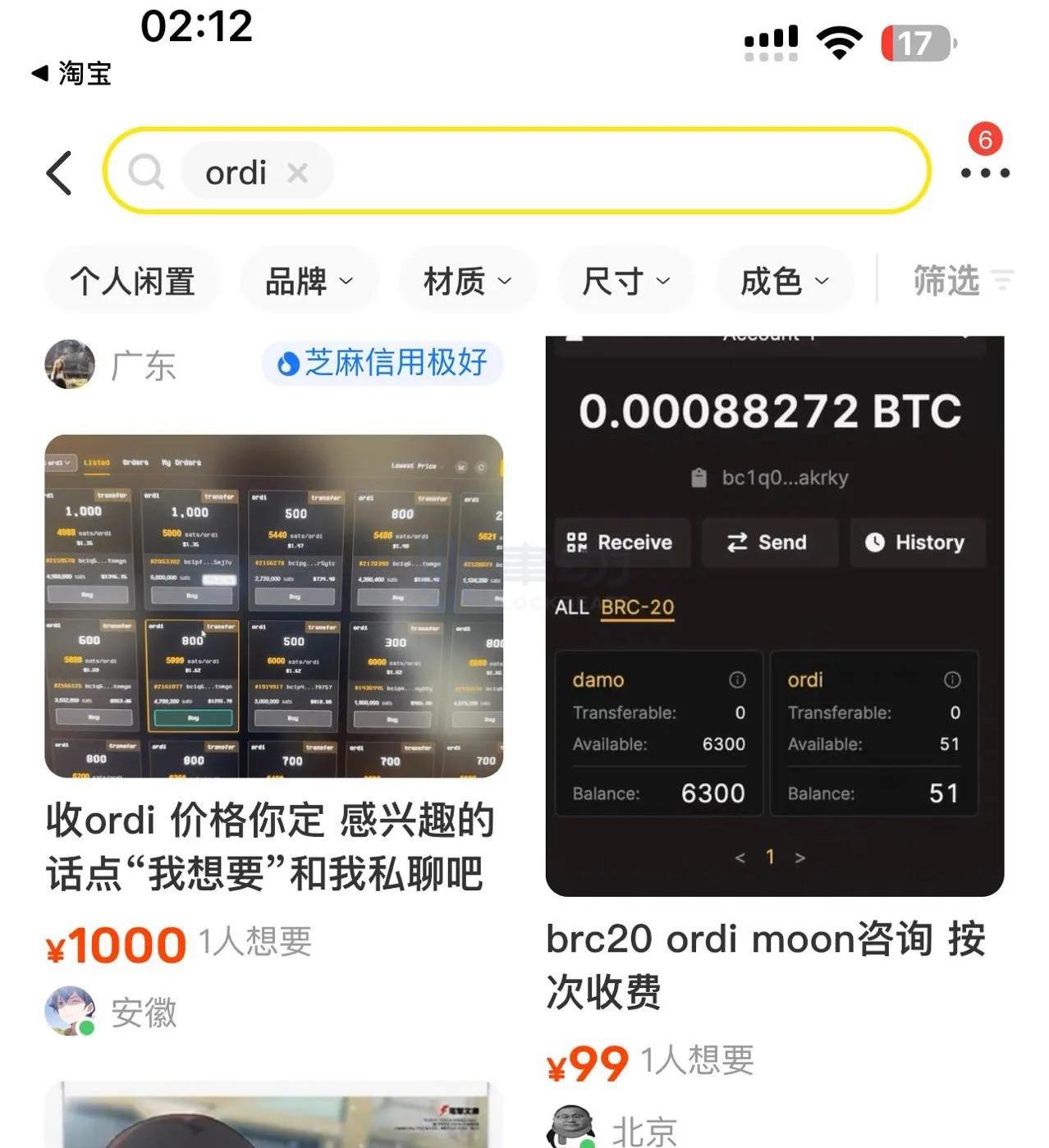Return to 淘宝 app
1049x1148 pixels.
coord(71,74)
